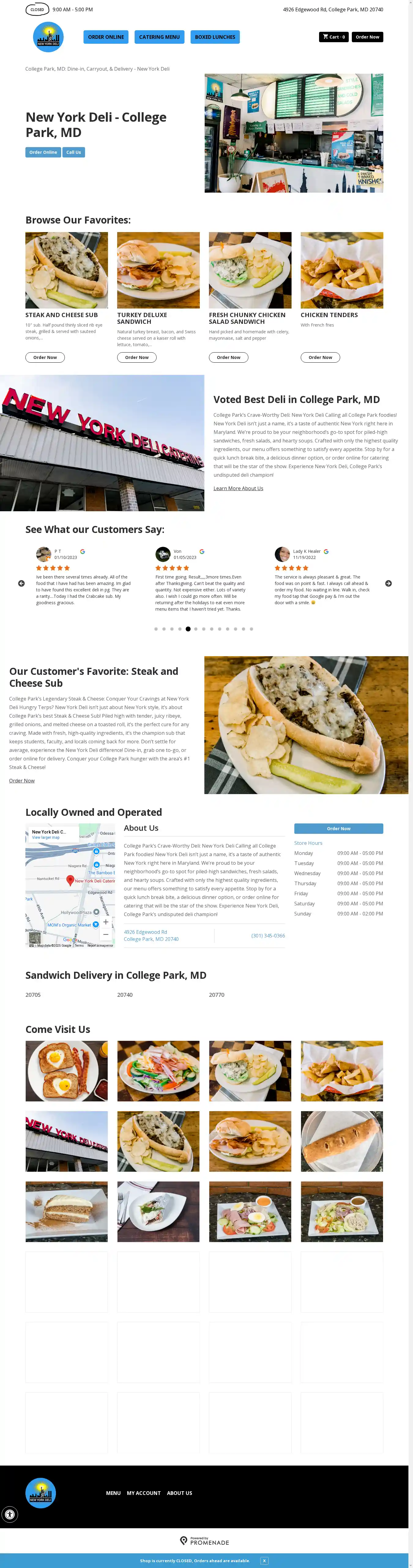
Task: Call the (301) 345-0366 phone number
Action: [x=267, y=936]
